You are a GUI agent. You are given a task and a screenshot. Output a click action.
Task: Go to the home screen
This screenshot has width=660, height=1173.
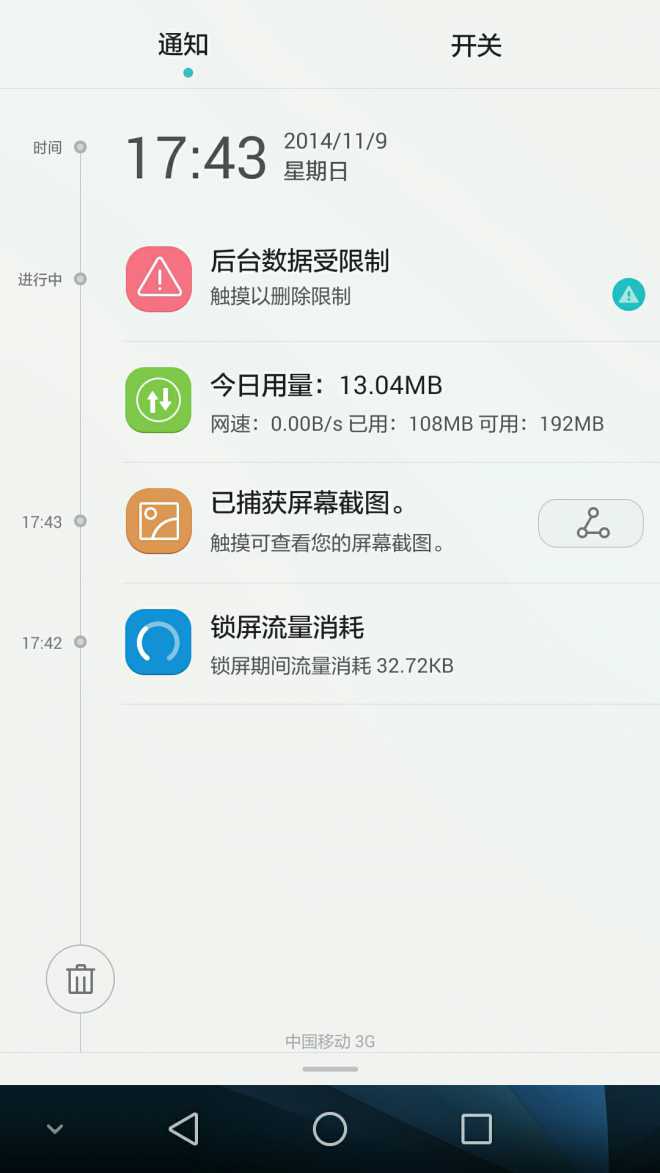pyautogui.click(x=330, y=1128)
